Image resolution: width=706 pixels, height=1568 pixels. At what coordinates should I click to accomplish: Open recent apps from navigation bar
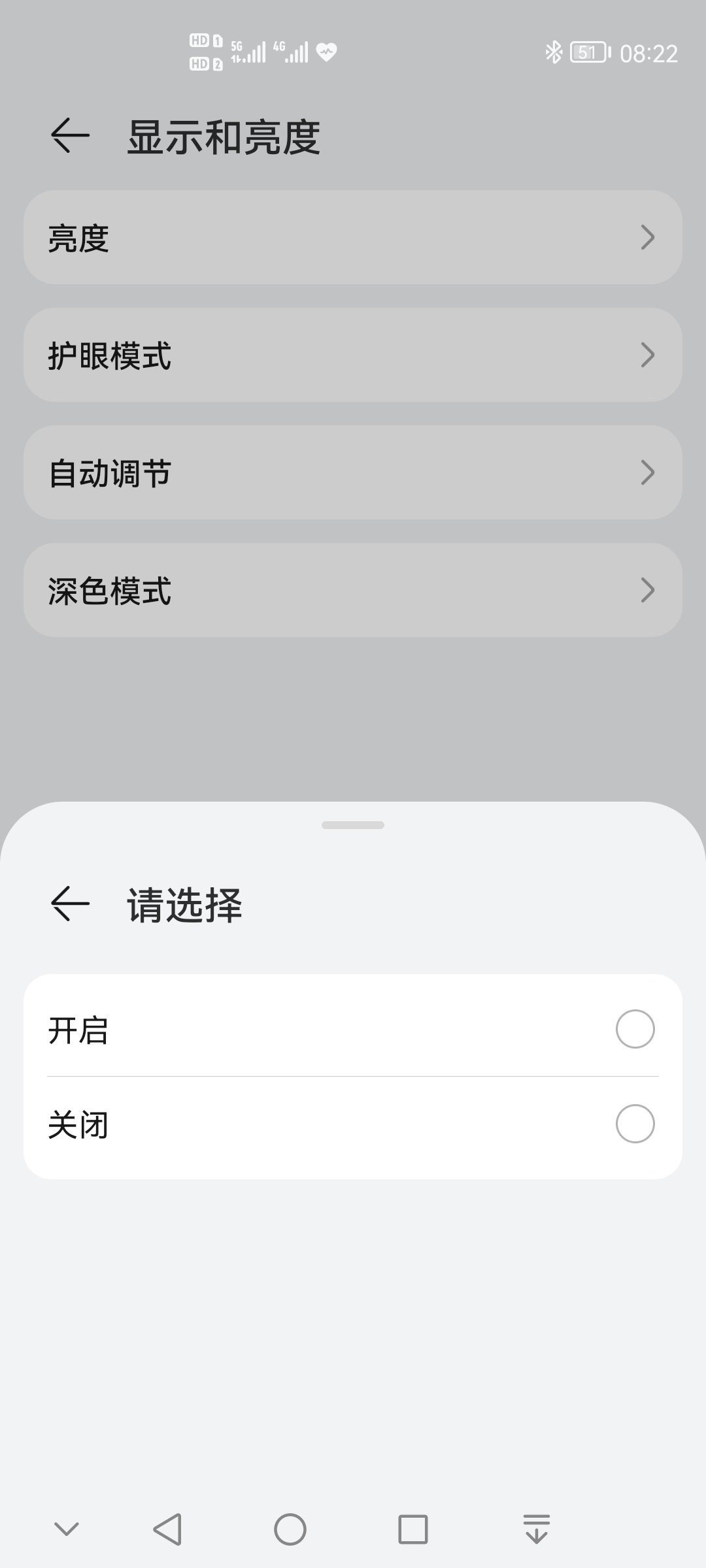413,1529
